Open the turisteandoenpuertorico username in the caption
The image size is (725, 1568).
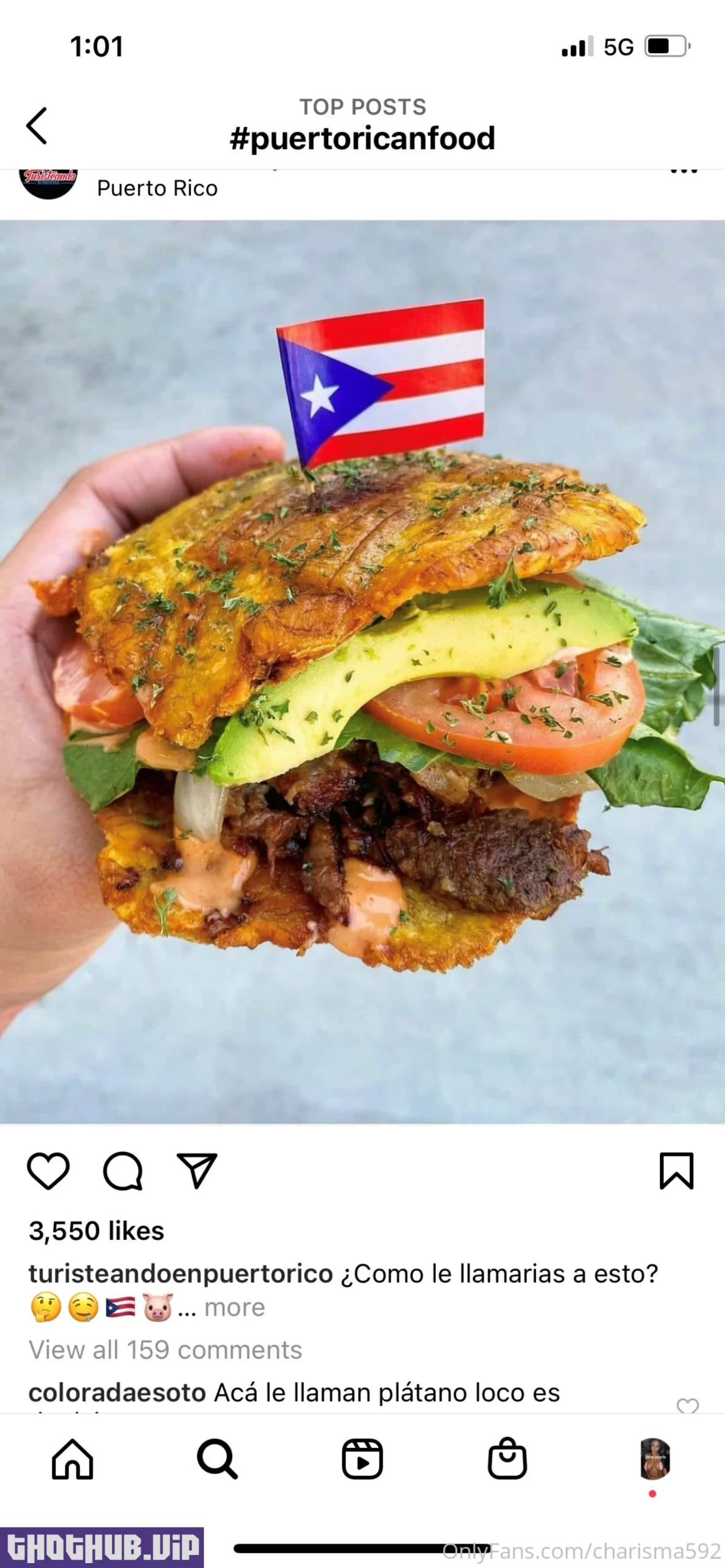(181, 1273)
